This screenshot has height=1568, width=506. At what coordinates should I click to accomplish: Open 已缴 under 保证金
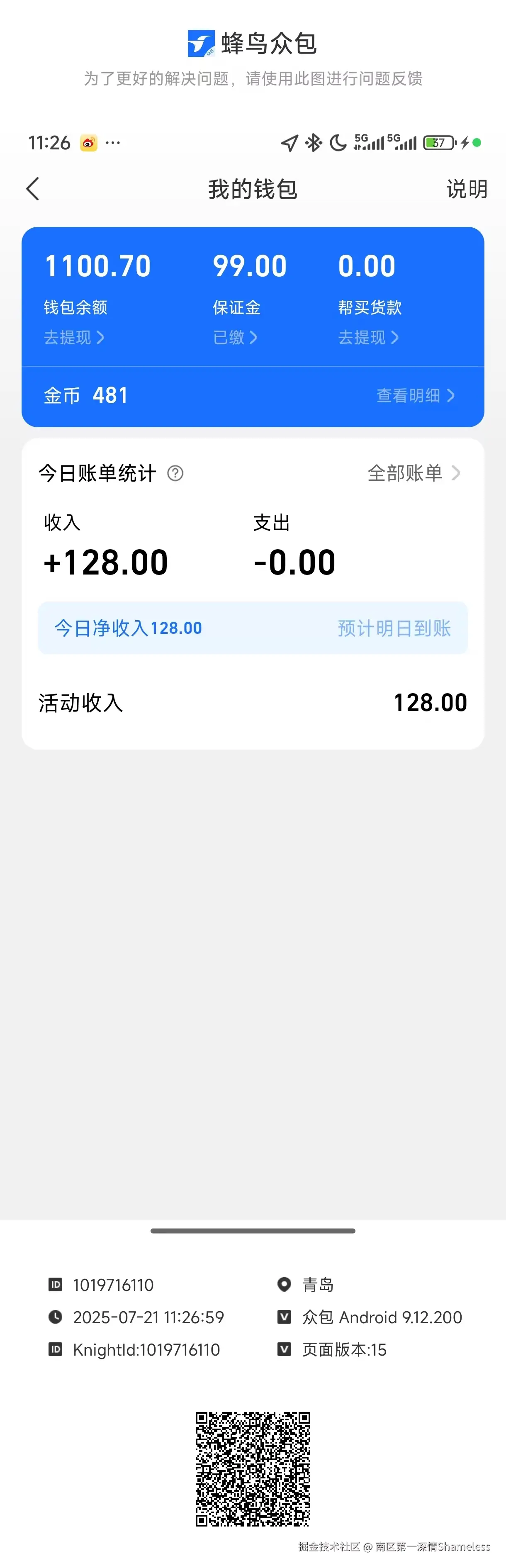tap(235, 337)
